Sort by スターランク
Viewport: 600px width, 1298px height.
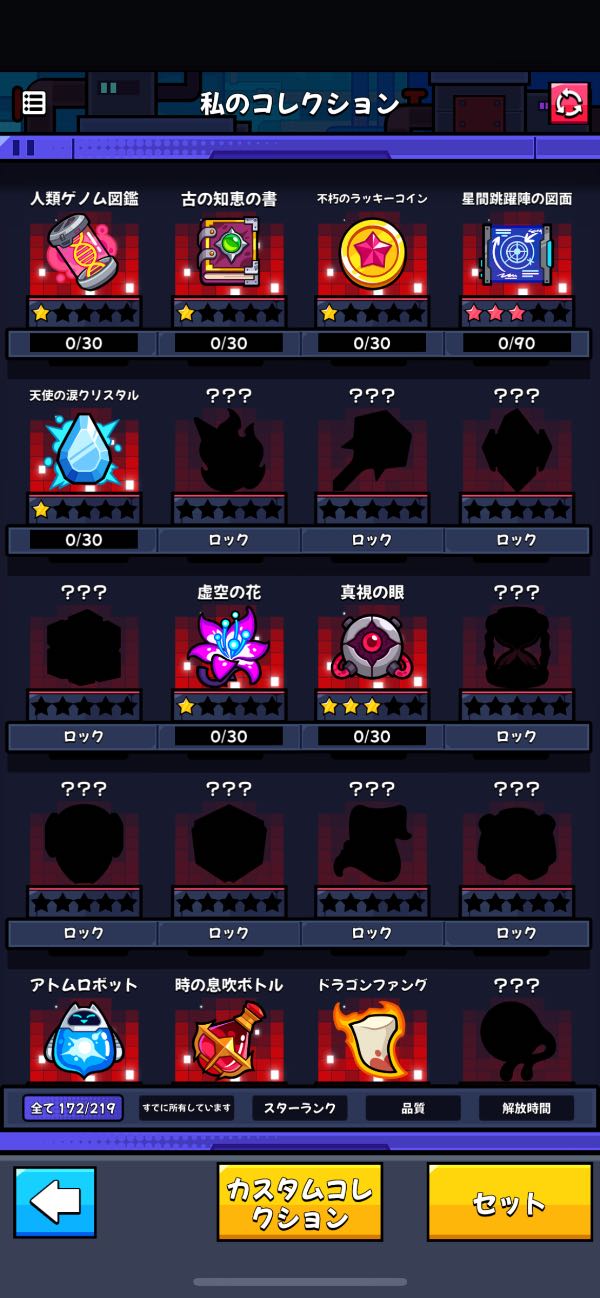click(x=299, y=1108)
